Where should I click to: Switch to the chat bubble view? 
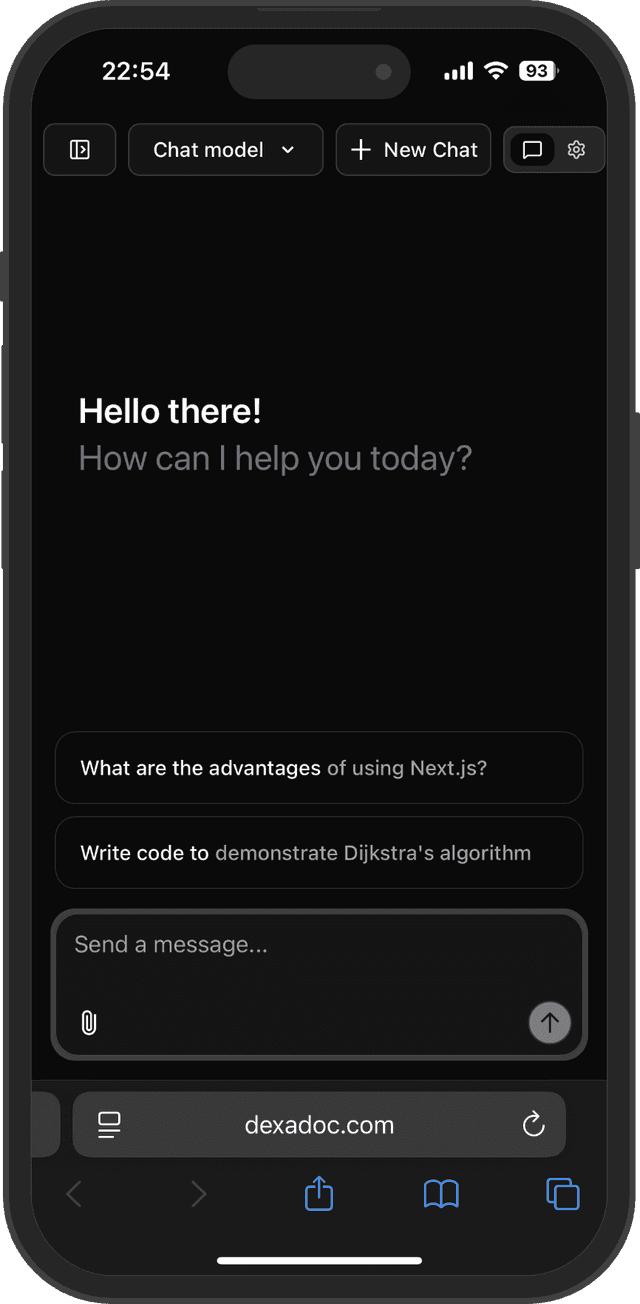(533, 150)
